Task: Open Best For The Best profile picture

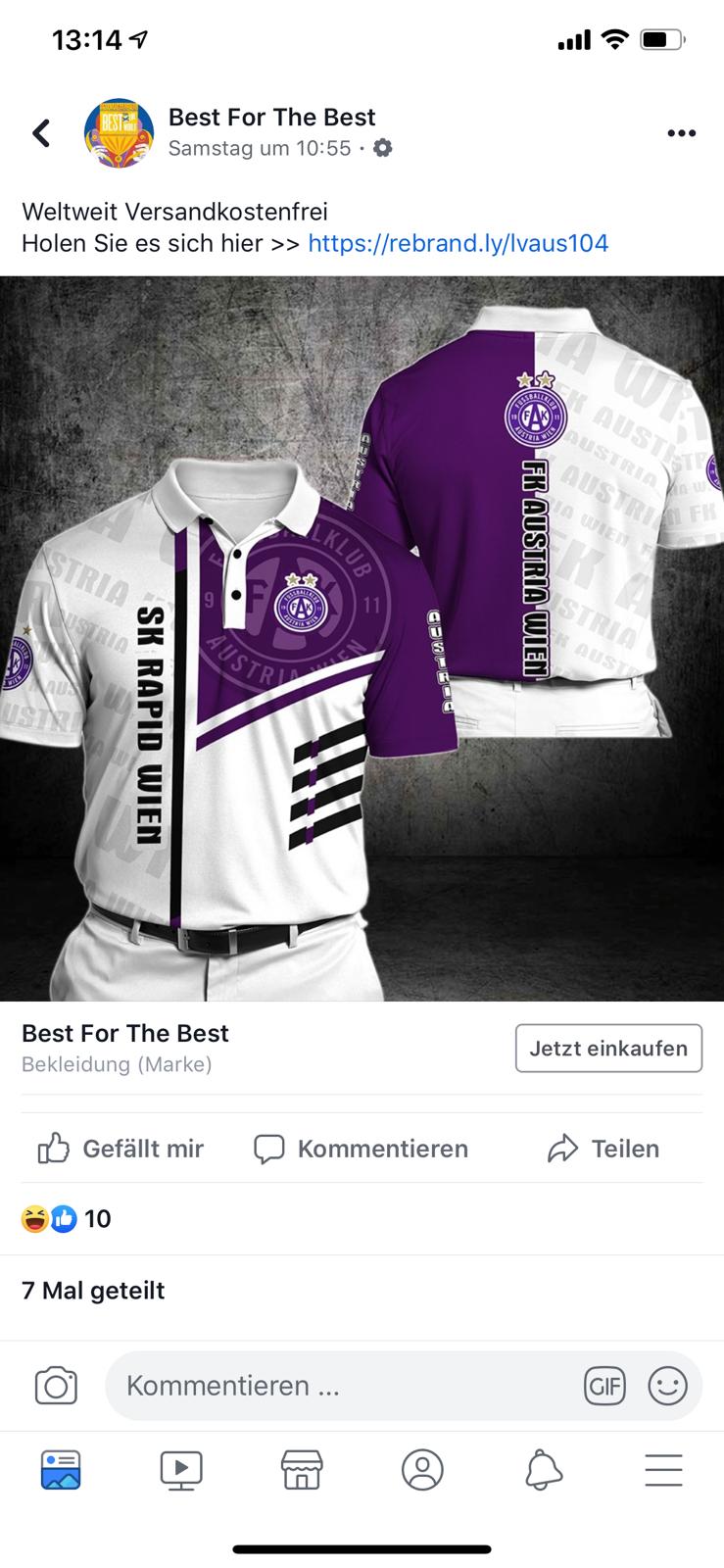Action: pyautogui.click(x=120, y=133)
